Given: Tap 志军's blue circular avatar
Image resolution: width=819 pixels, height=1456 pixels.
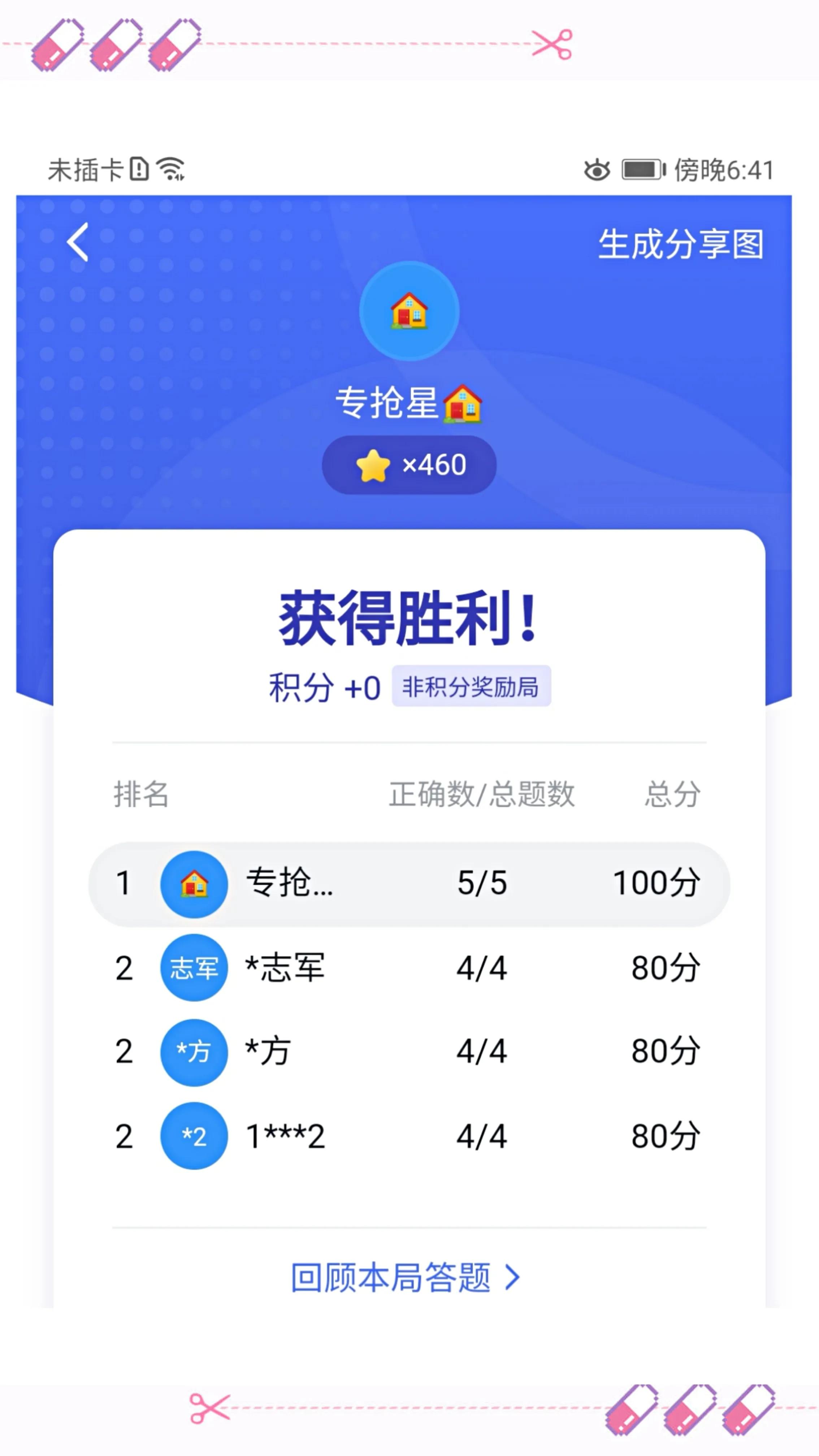Looking at the screenshot, I should (193, 968).
